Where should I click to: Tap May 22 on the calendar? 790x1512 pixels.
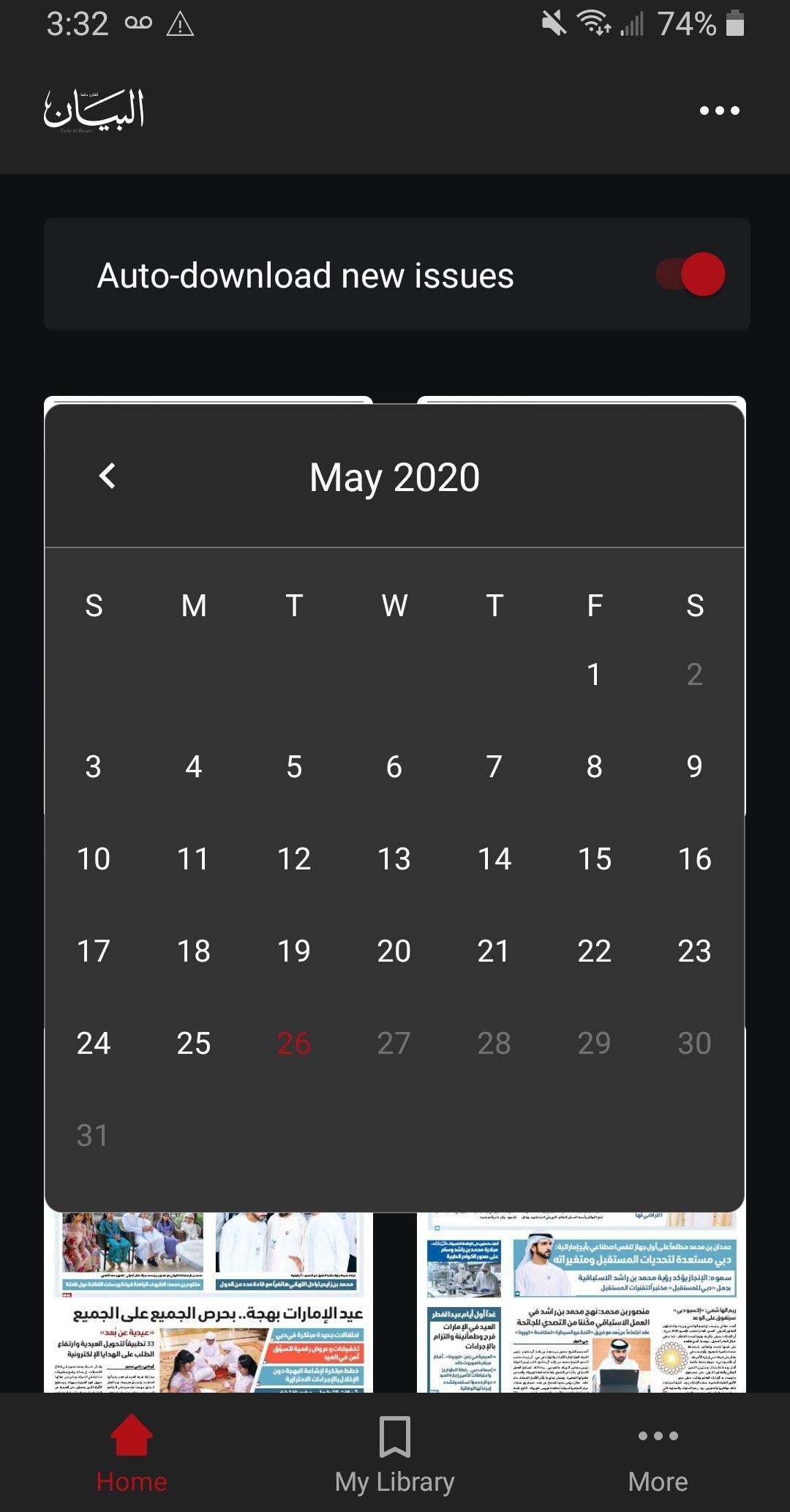point(594,951)
